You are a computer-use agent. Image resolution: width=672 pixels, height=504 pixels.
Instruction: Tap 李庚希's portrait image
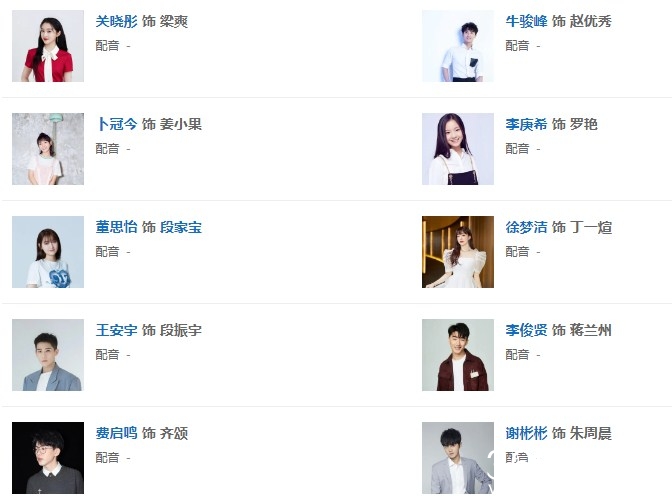458,149
